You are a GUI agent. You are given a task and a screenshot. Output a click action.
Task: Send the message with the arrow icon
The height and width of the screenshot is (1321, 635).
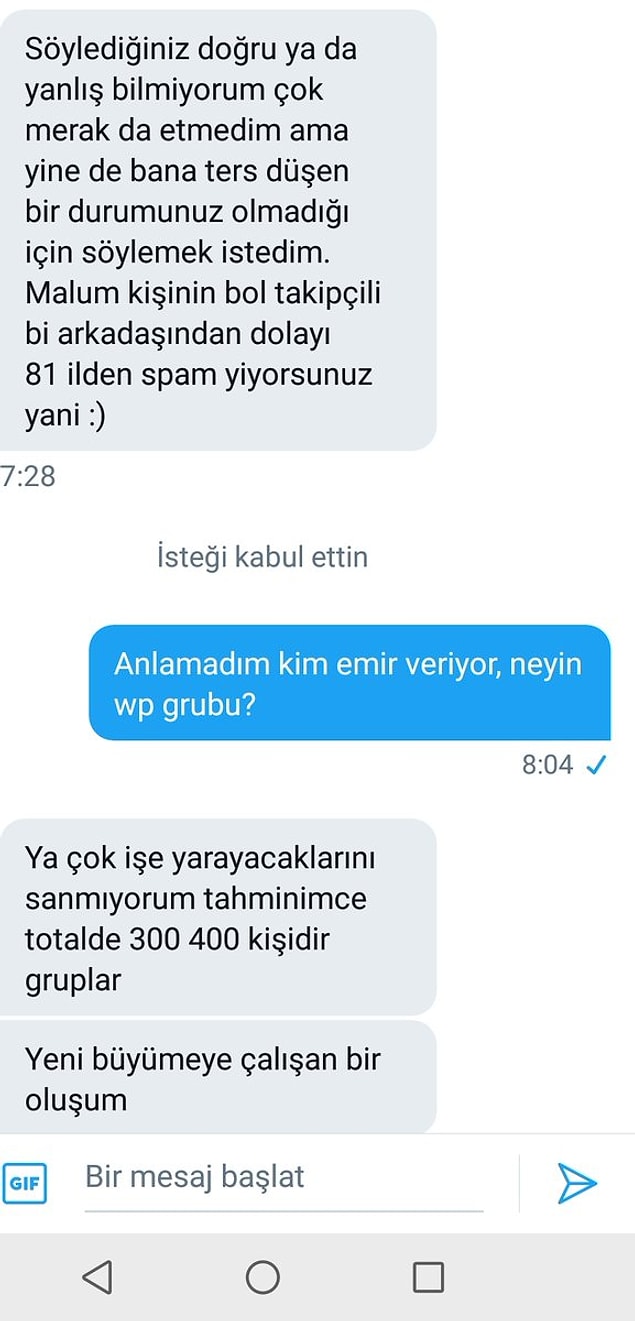[575, 1183]
